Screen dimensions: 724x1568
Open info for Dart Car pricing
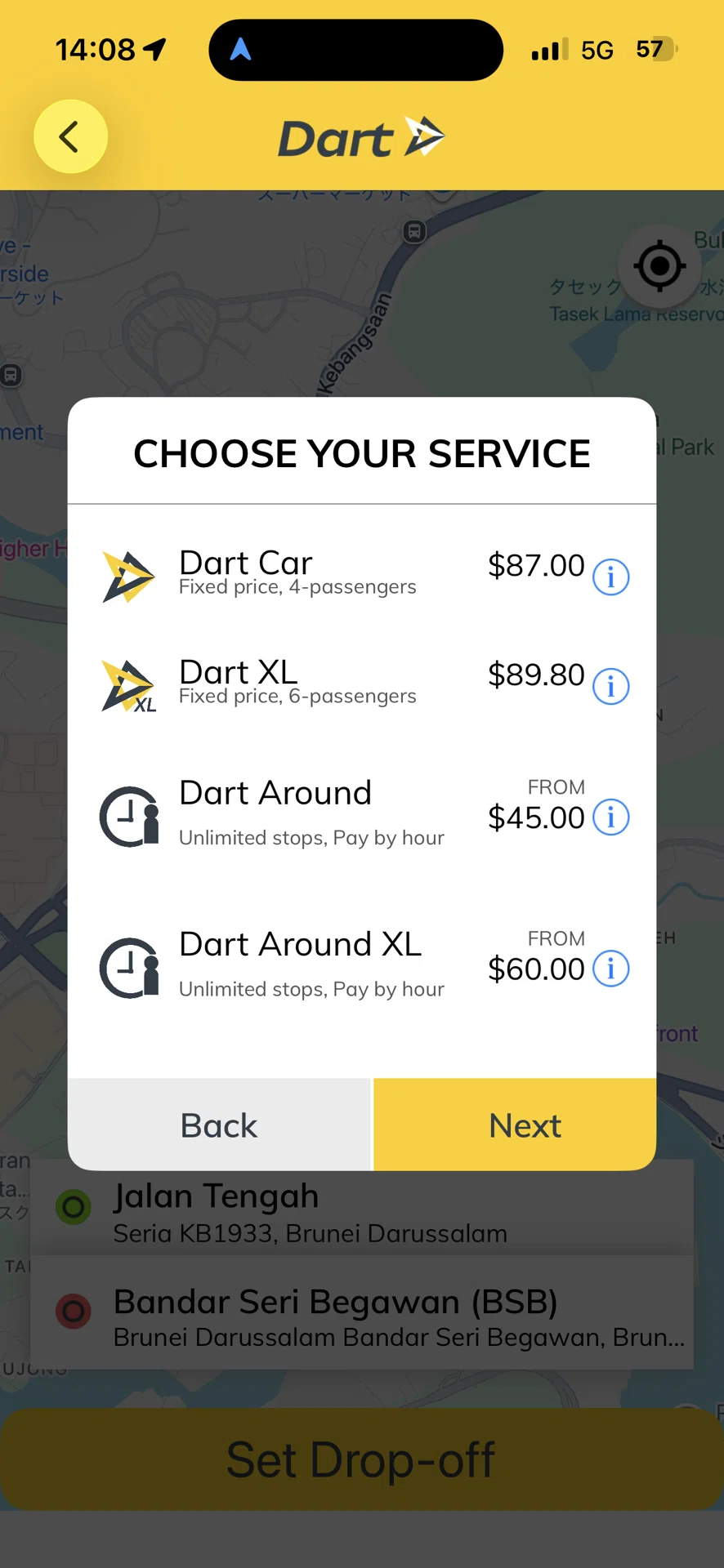[x=610, y=577]
